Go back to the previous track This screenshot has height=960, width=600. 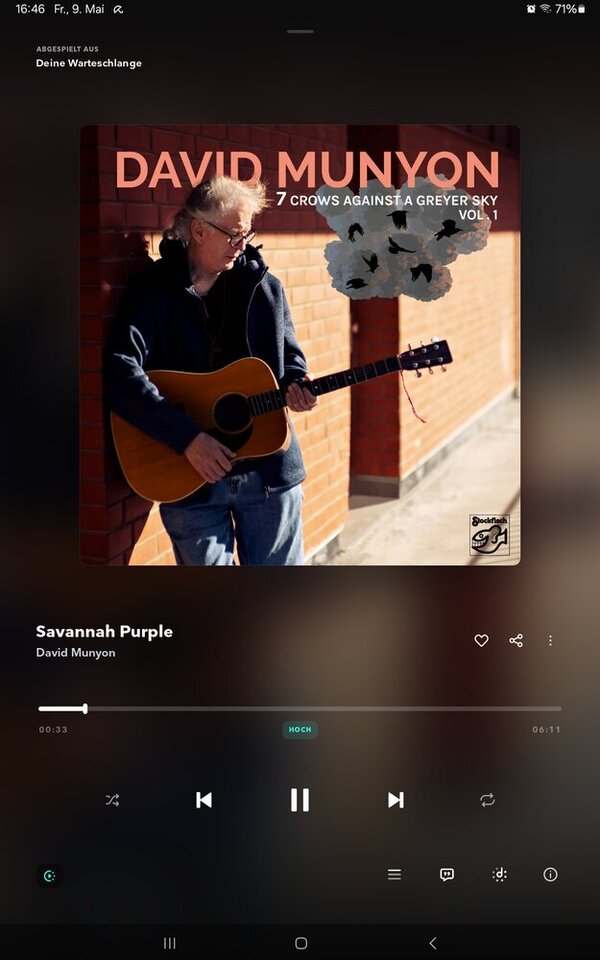204,800
